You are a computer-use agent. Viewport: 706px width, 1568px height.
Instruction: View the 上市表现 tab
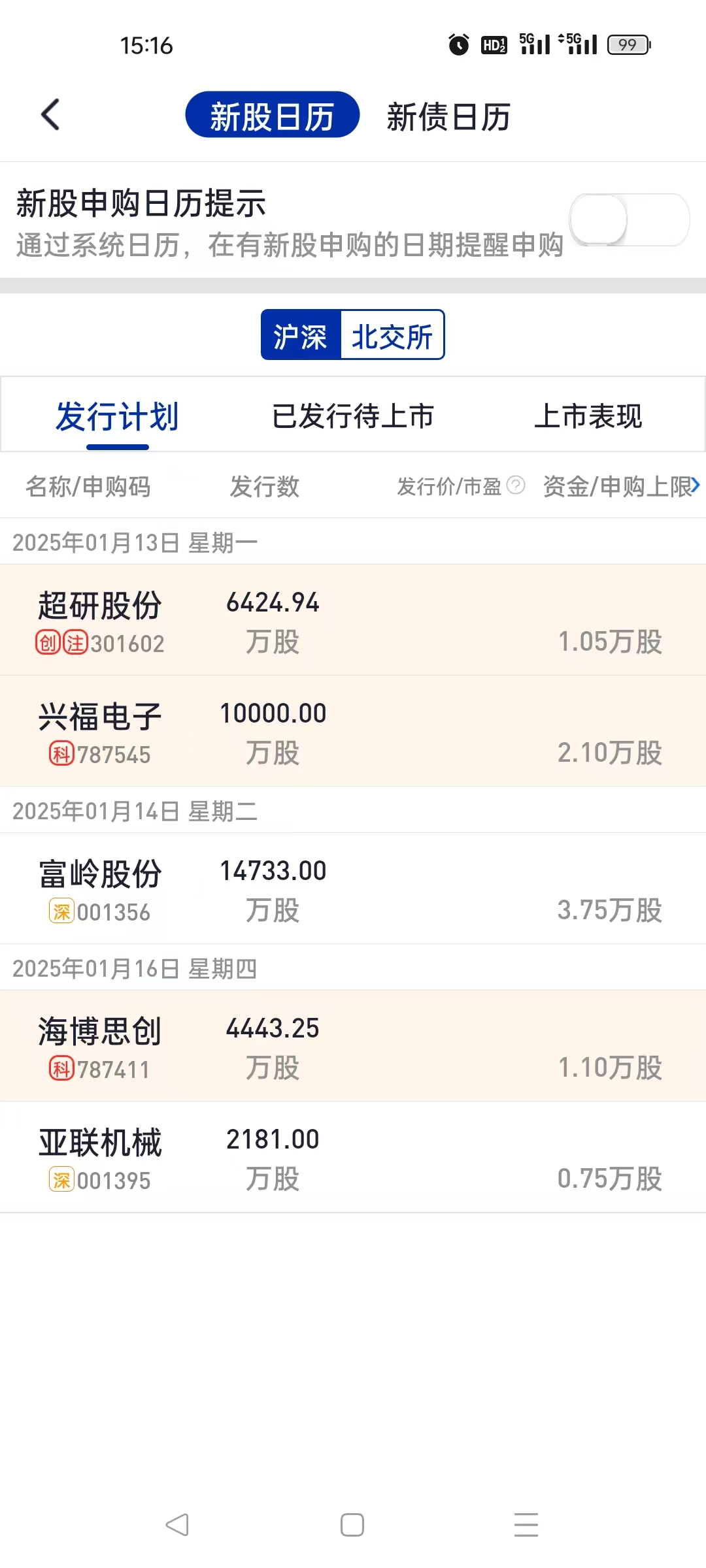[x=588, y=416]
